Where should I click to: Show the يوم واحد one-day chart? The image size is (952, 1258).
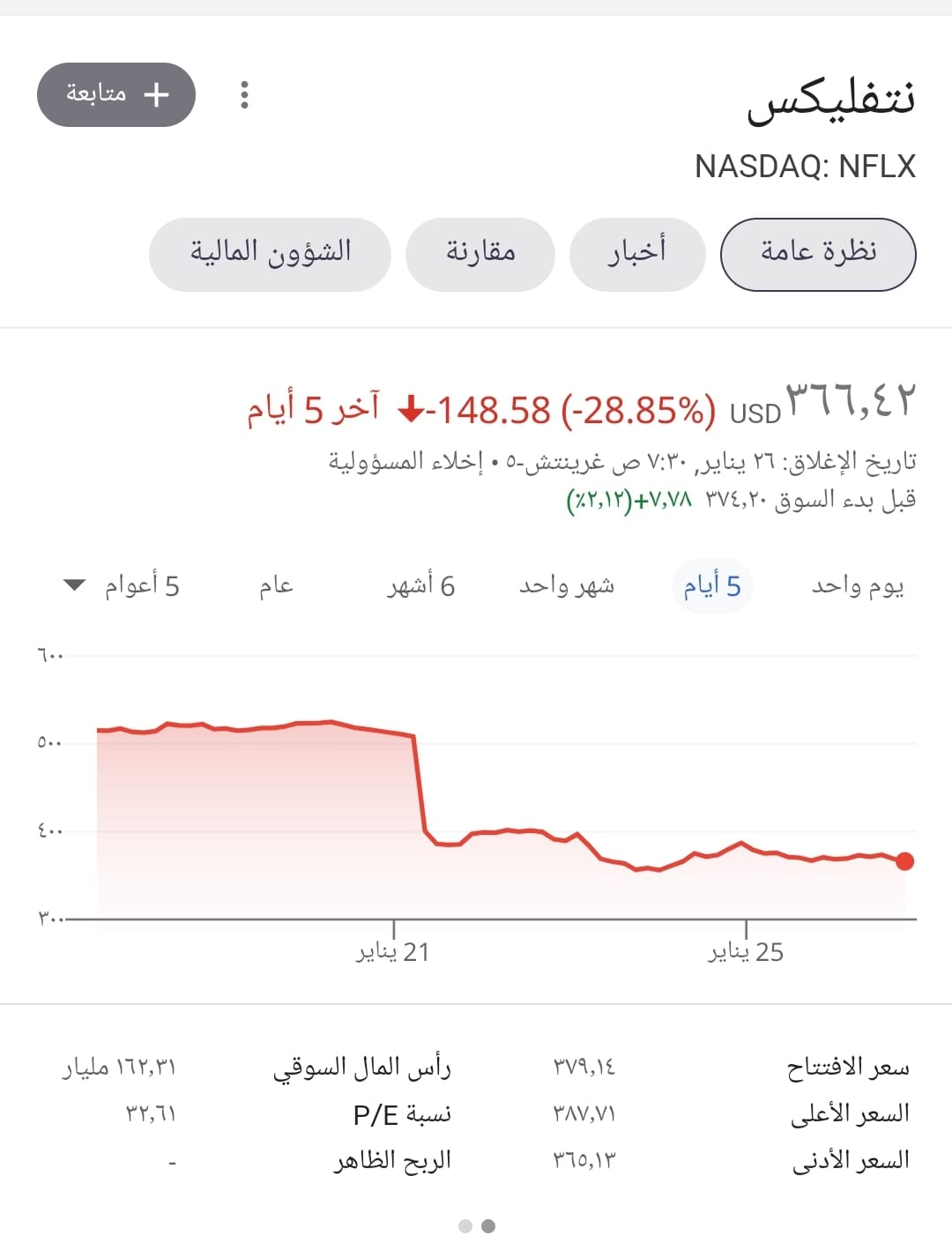[x=857, y=586]
